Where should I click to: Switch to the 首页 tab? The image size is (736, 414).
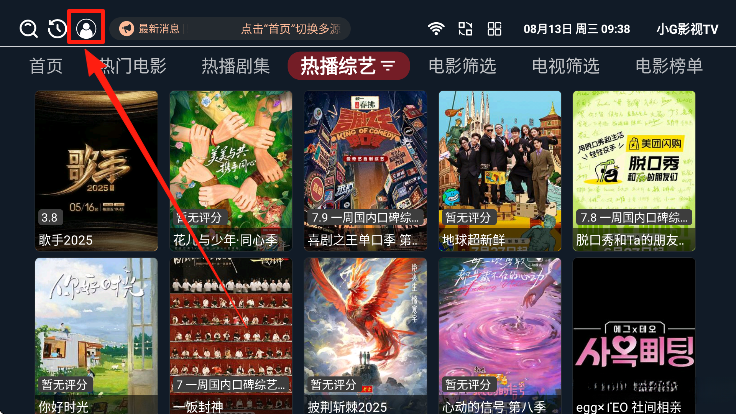click(46, 67)
